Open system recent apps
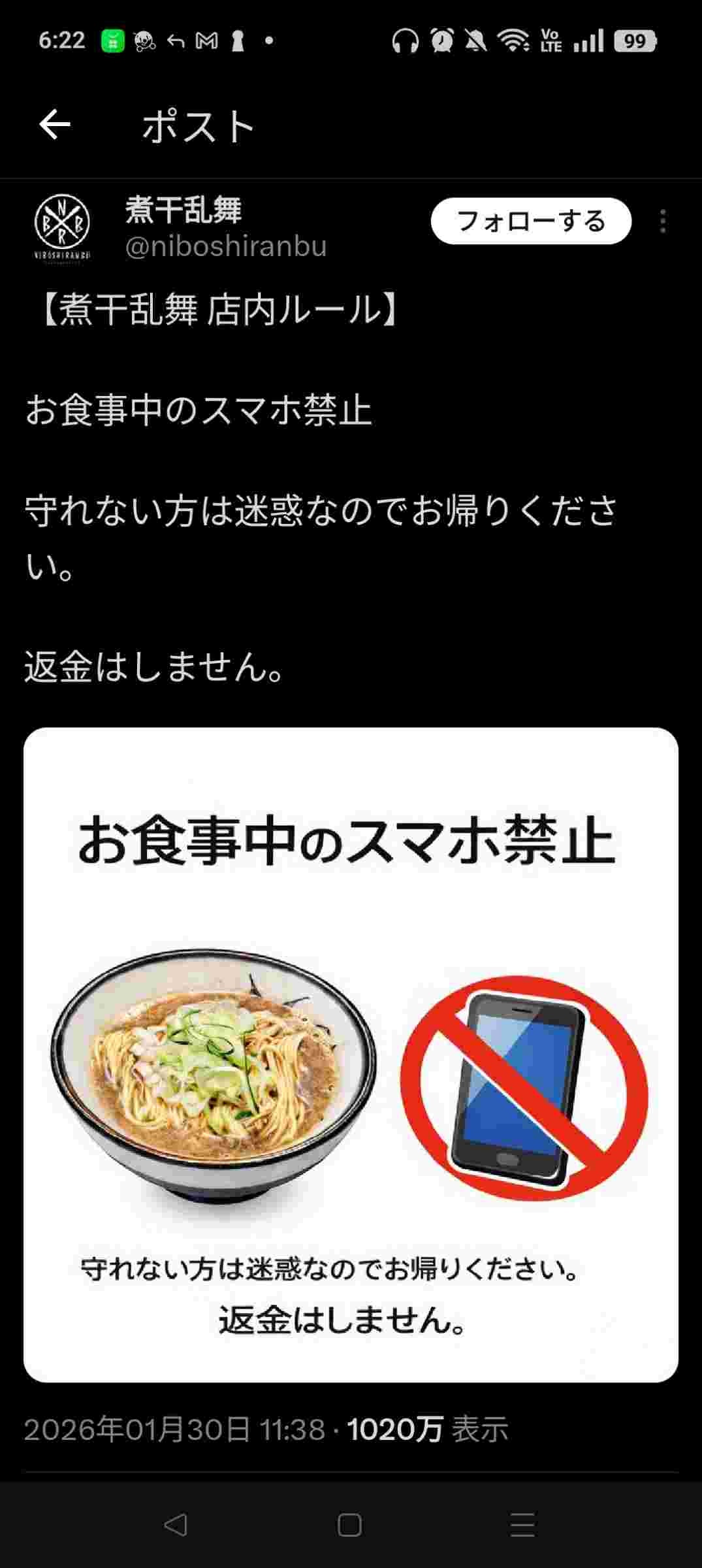This screenshot has width=702, height=1568. click(x=522, y=1525)
